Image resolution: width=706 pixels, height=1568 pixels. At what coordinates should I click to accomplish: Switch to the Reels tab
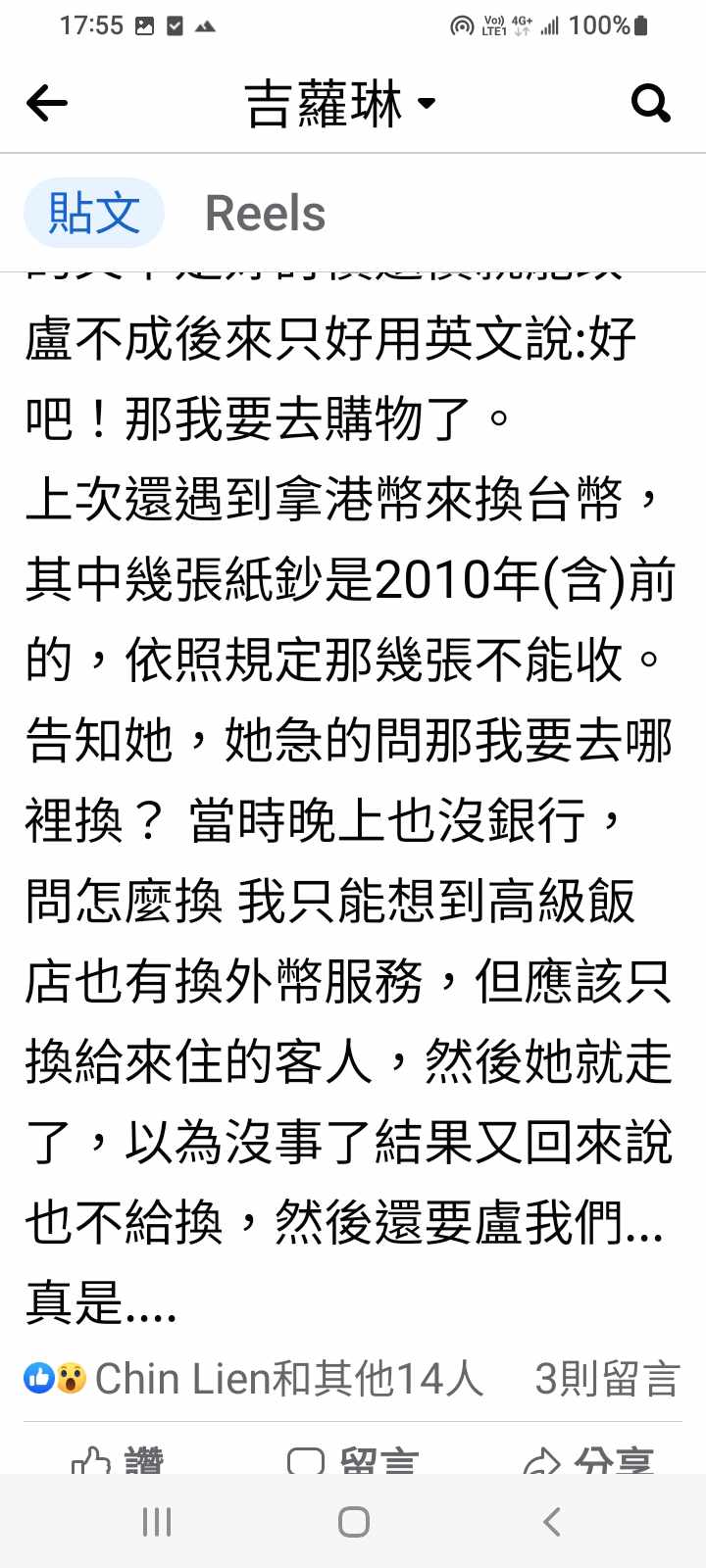(x=265, y=214)
